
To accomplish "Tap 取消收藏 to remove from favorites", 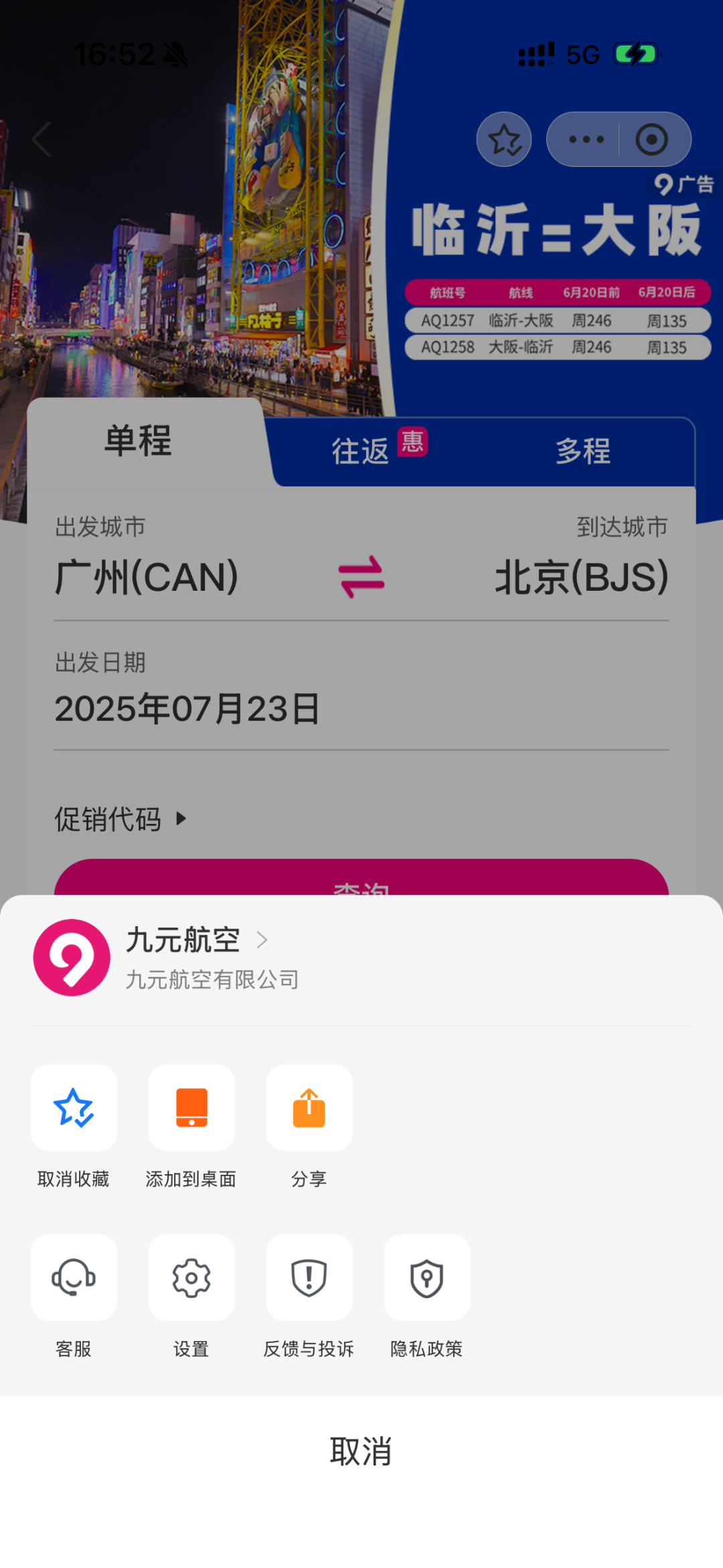I will 74,1108.
